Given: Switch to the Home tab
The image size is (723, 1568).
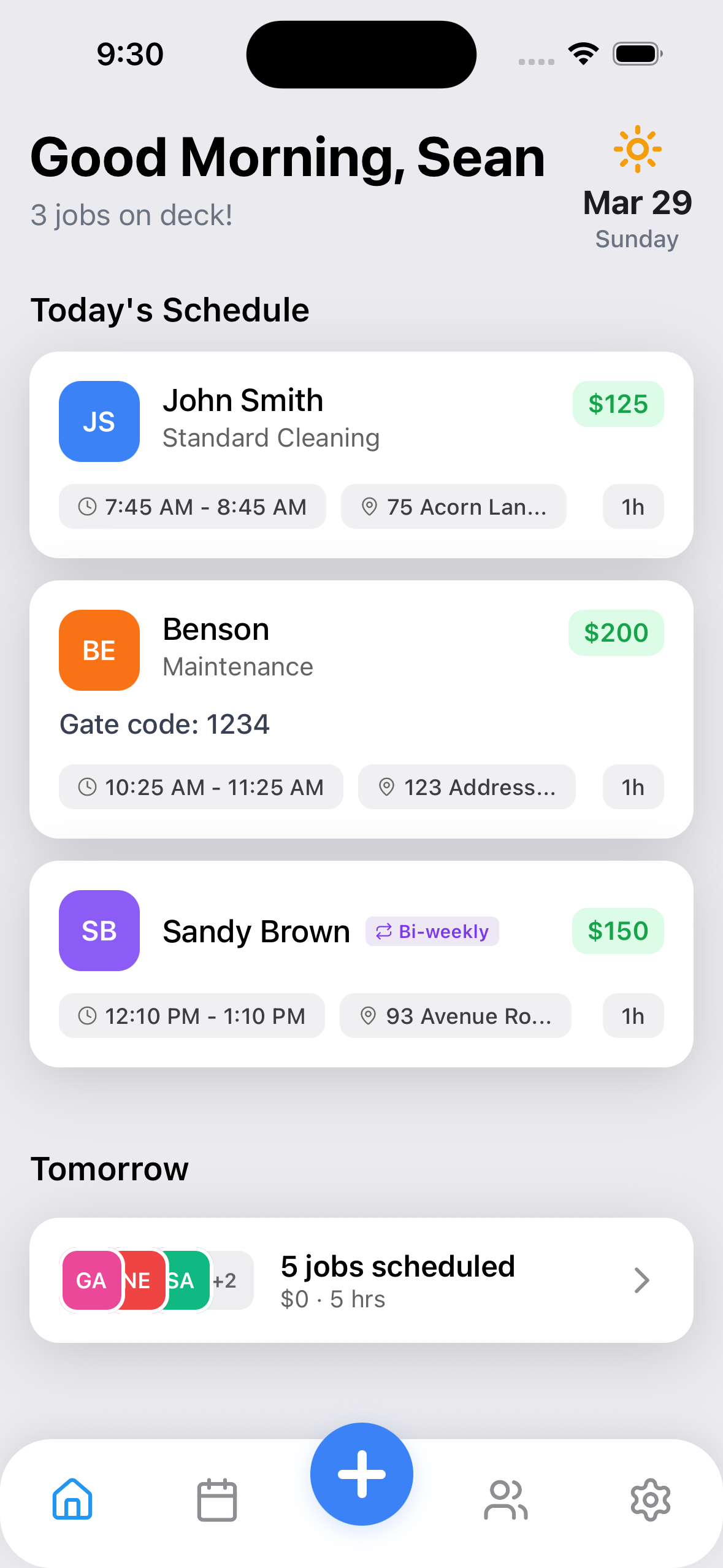Looking at the screenshot, I should tap(72, 1500).
